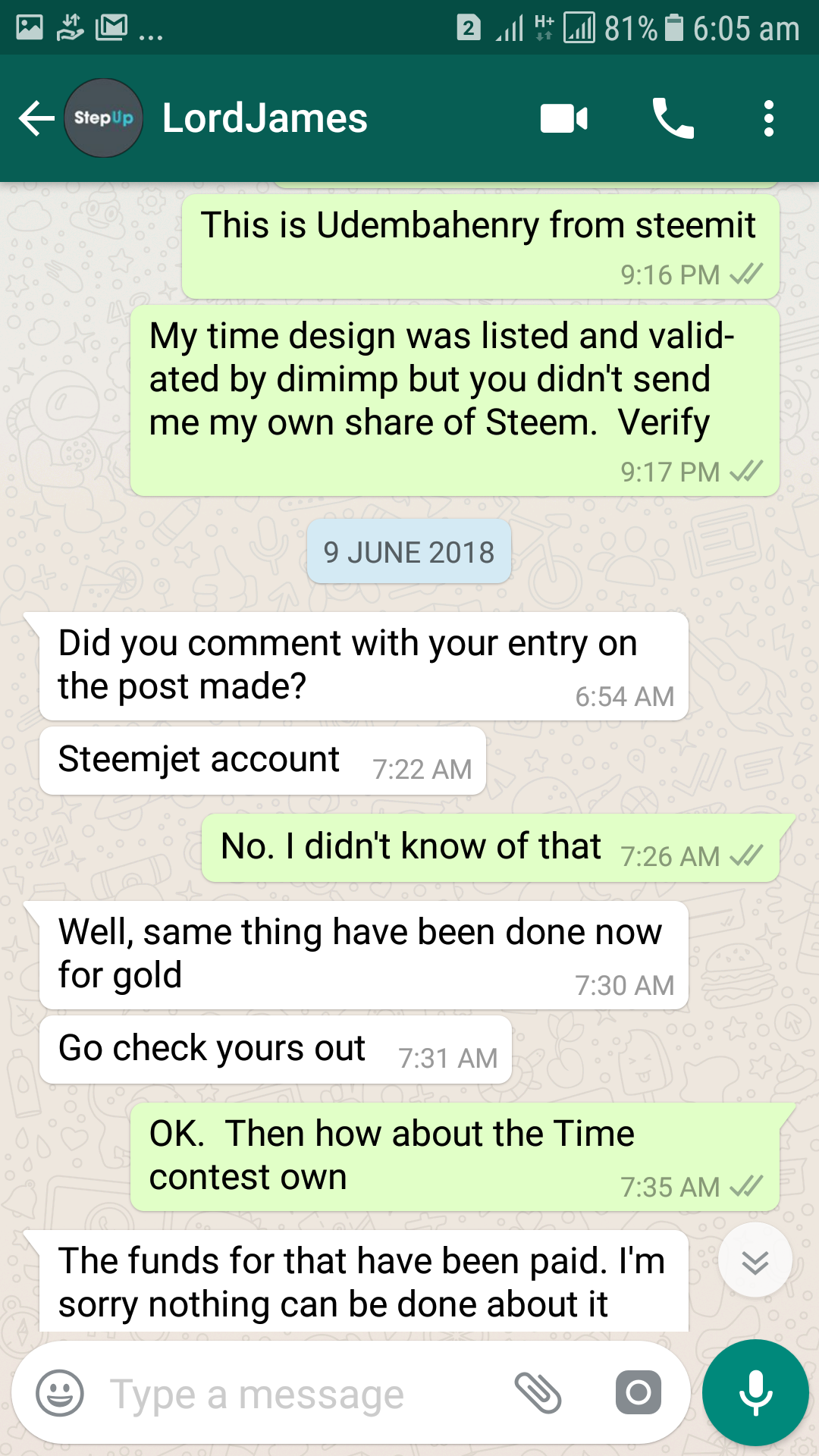Start a video call with LordJames
819x1456 pixels.
coord(563,118)
